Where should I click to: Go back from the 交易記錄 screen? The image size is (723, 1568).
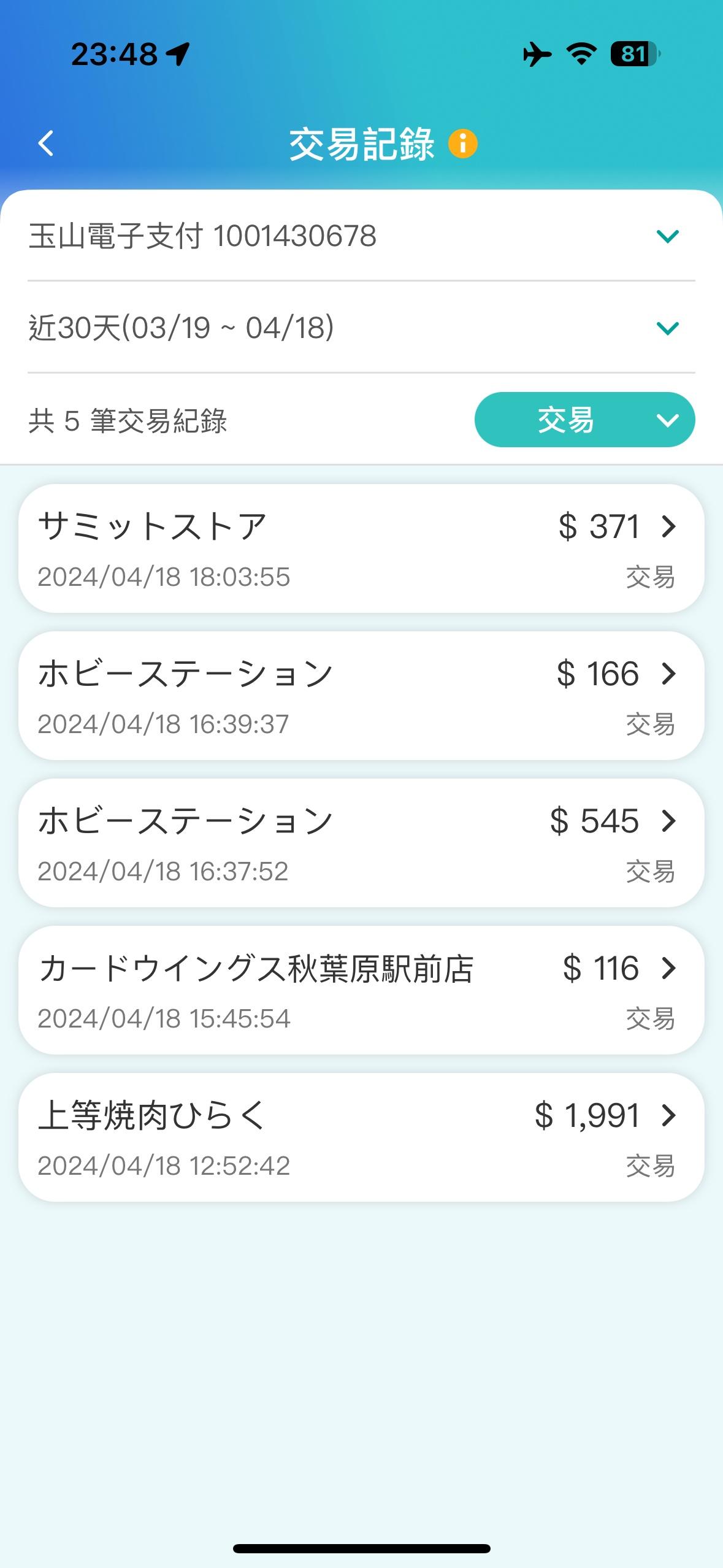tap(46, 144)
